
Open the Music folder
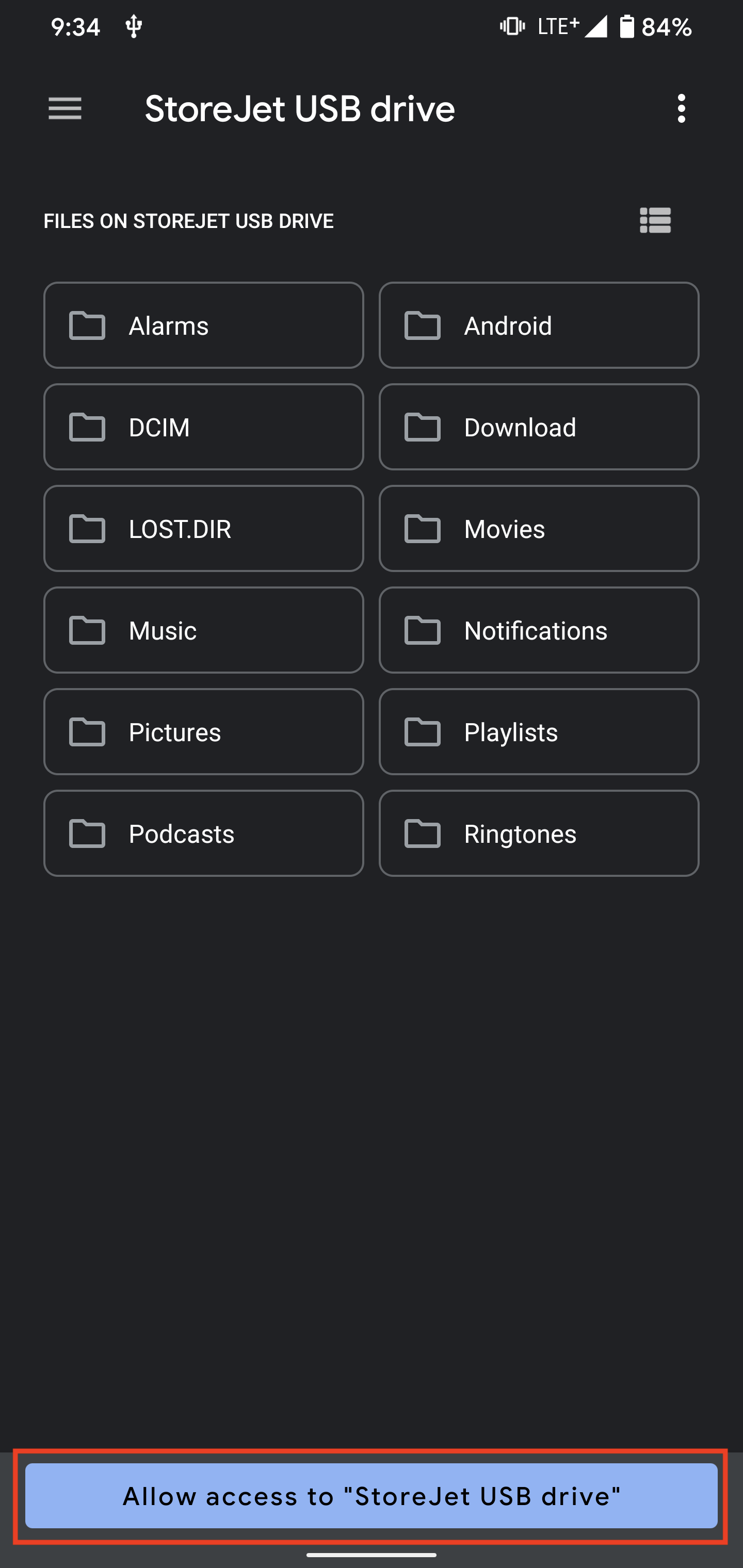pos(203,630)
